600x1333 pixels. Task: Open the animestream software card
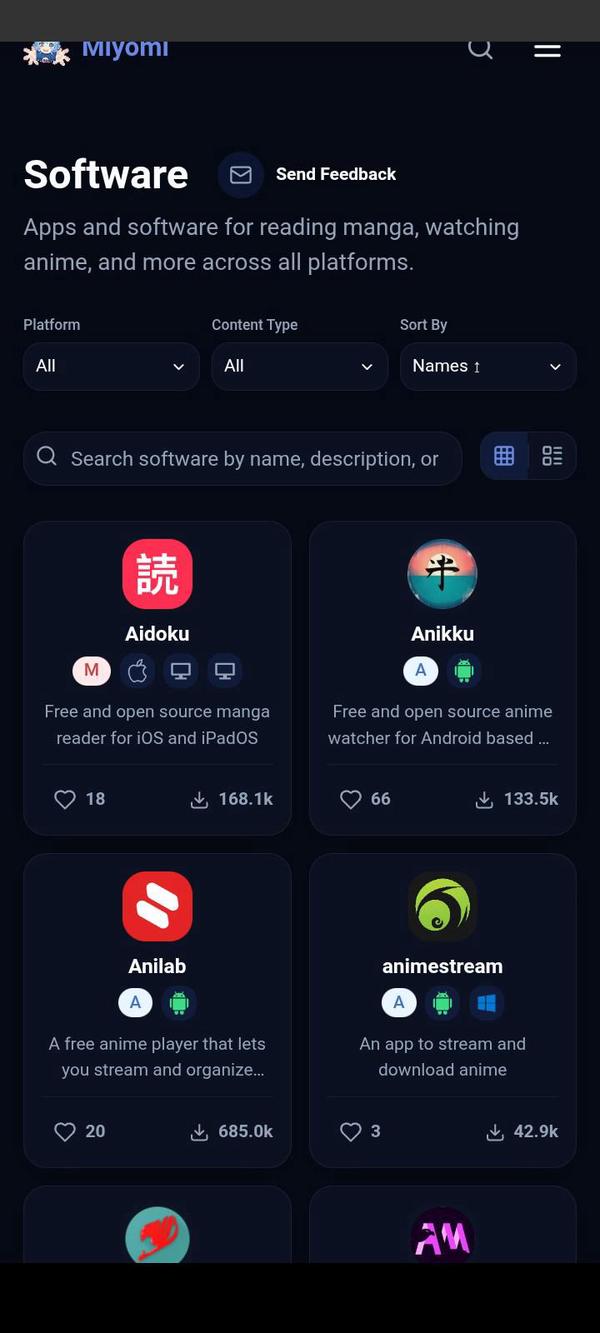pyautogui.click(x=442, y=966)
